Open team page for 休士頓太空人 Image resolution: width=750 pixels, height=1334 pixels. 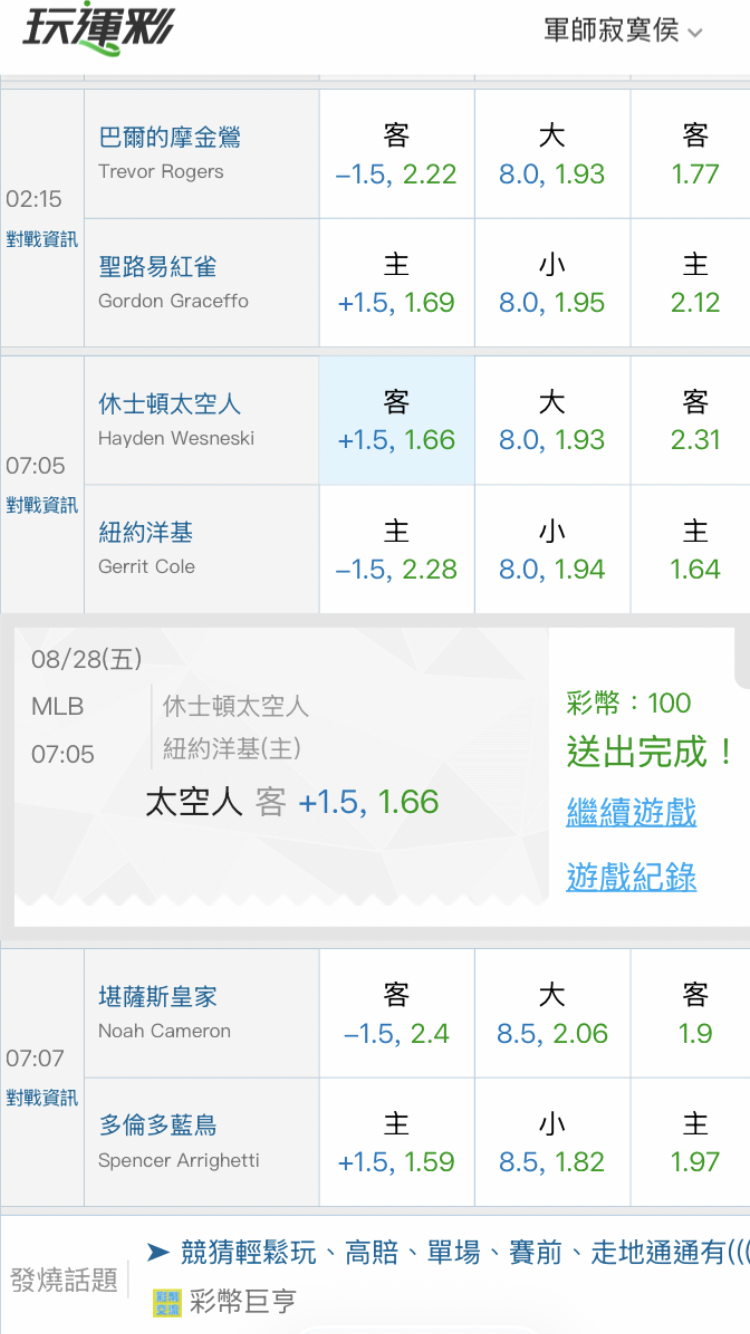169,404
